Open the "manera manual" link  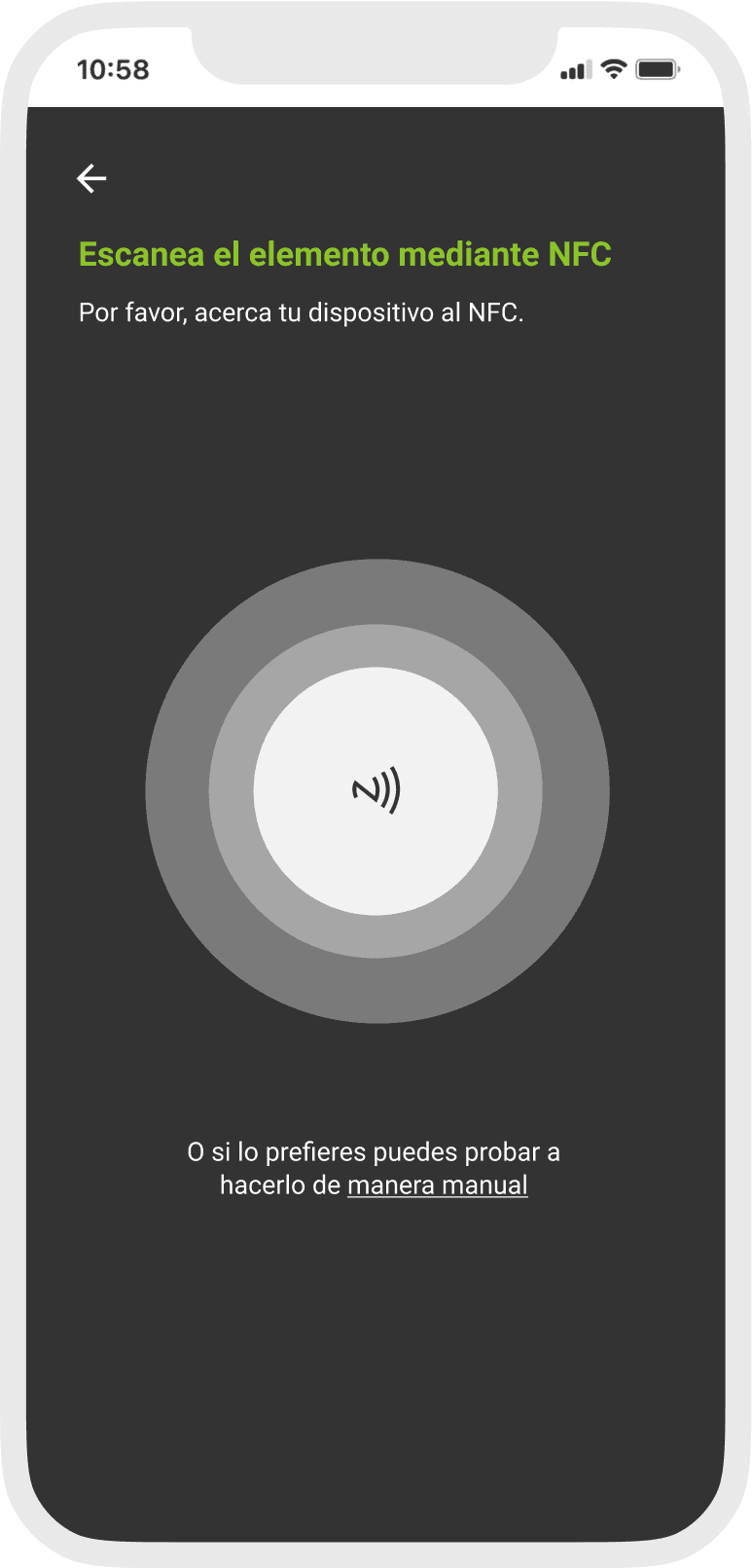coord(438,1185)
